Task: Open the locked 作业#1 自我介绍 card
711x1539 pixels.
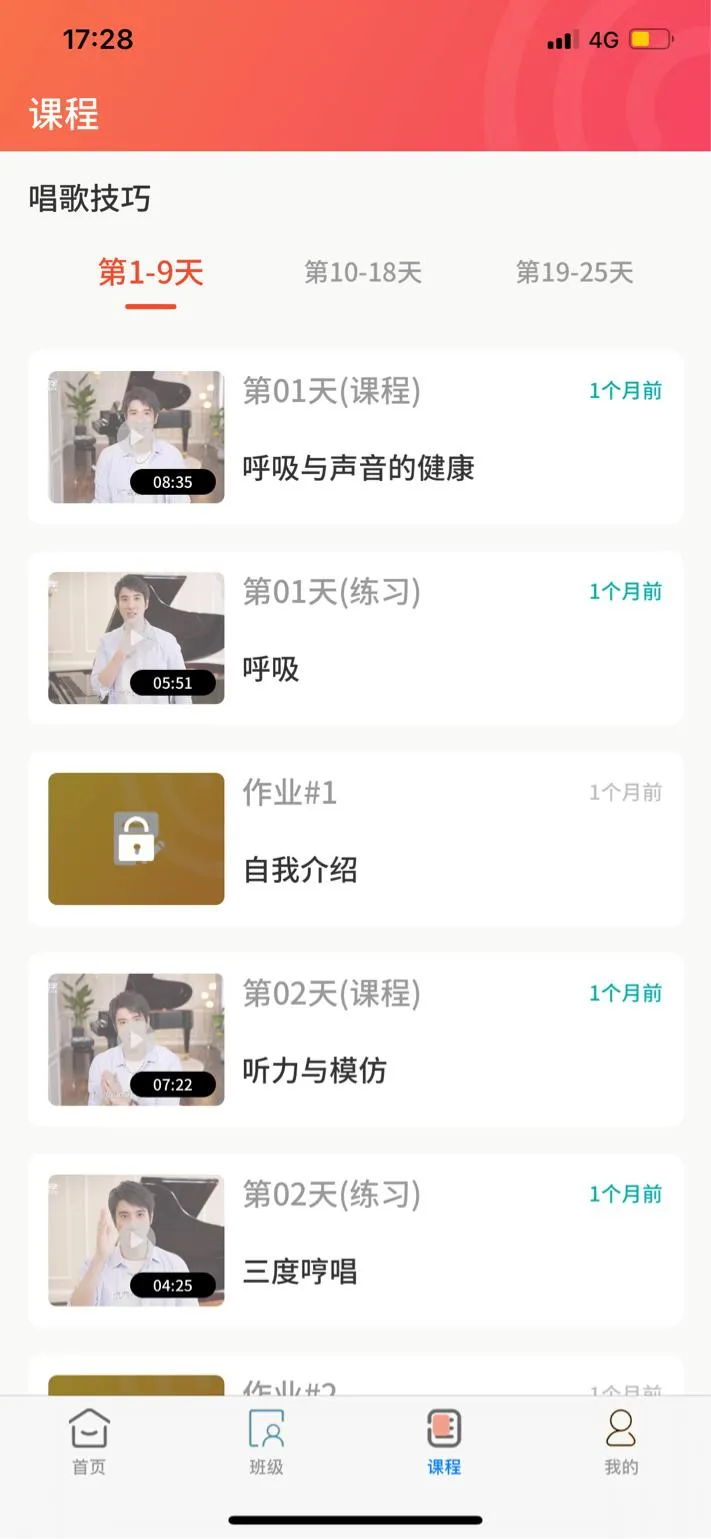Action: coord(356,839)
